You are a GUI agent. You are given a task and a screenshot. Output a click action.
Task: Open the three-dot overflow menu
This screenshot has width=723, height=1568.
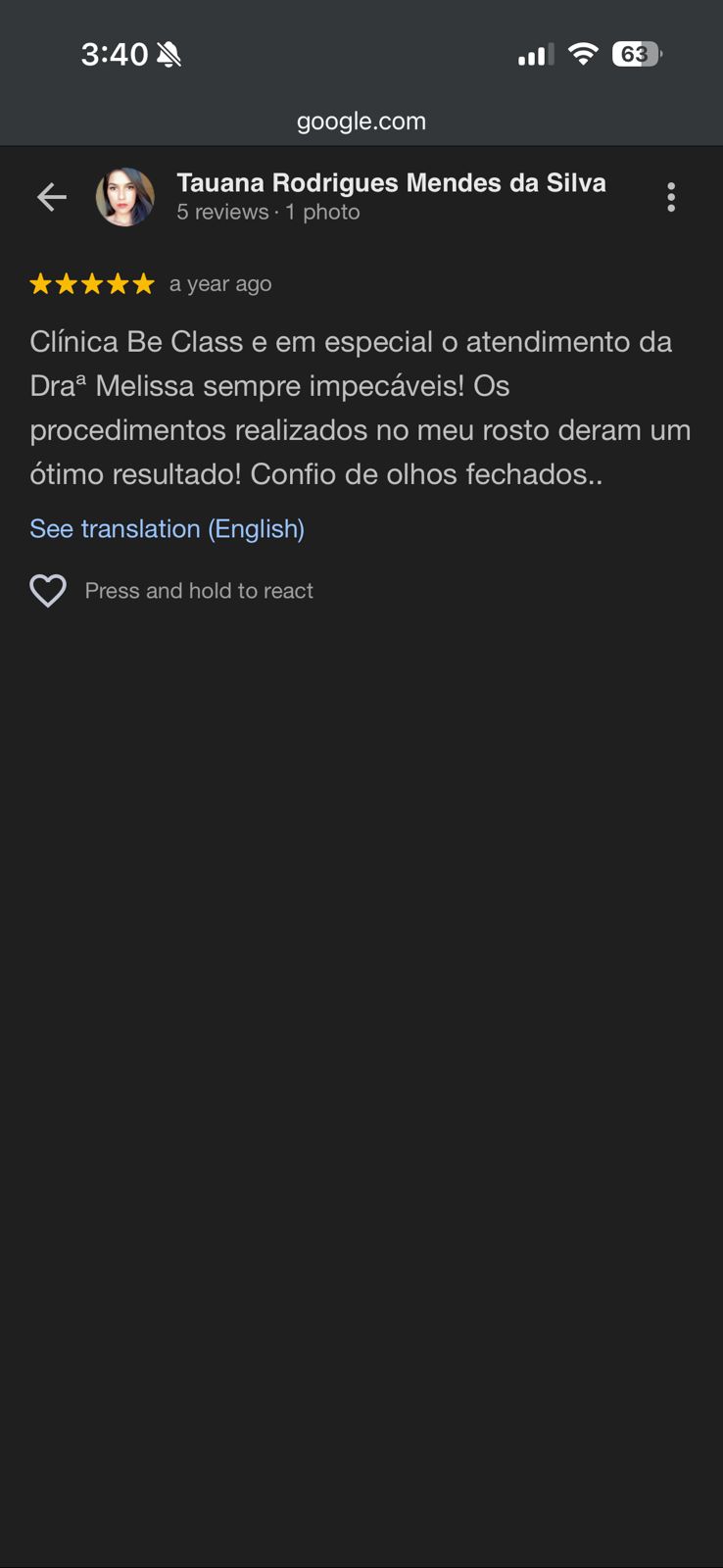pos(671,197)
